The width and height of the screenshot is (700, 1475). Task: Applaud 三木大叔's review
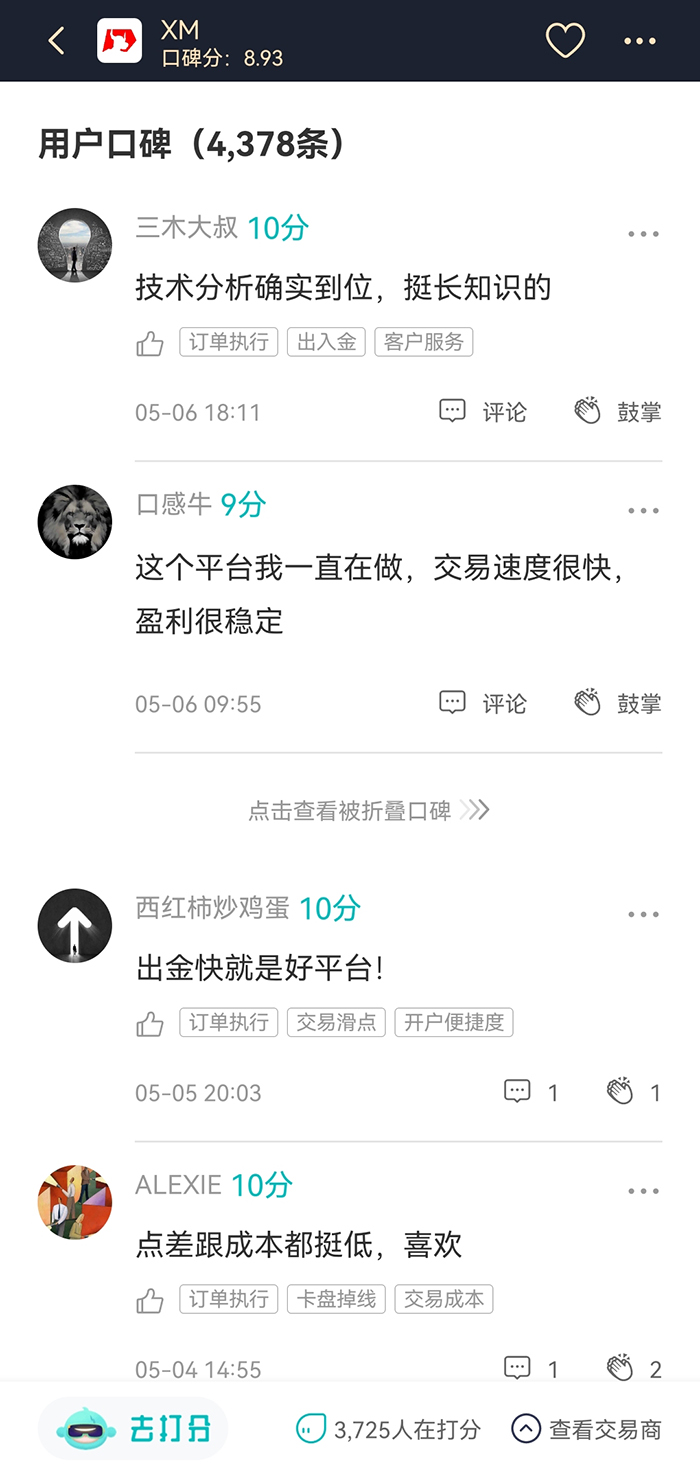click(x=617, y=411)
